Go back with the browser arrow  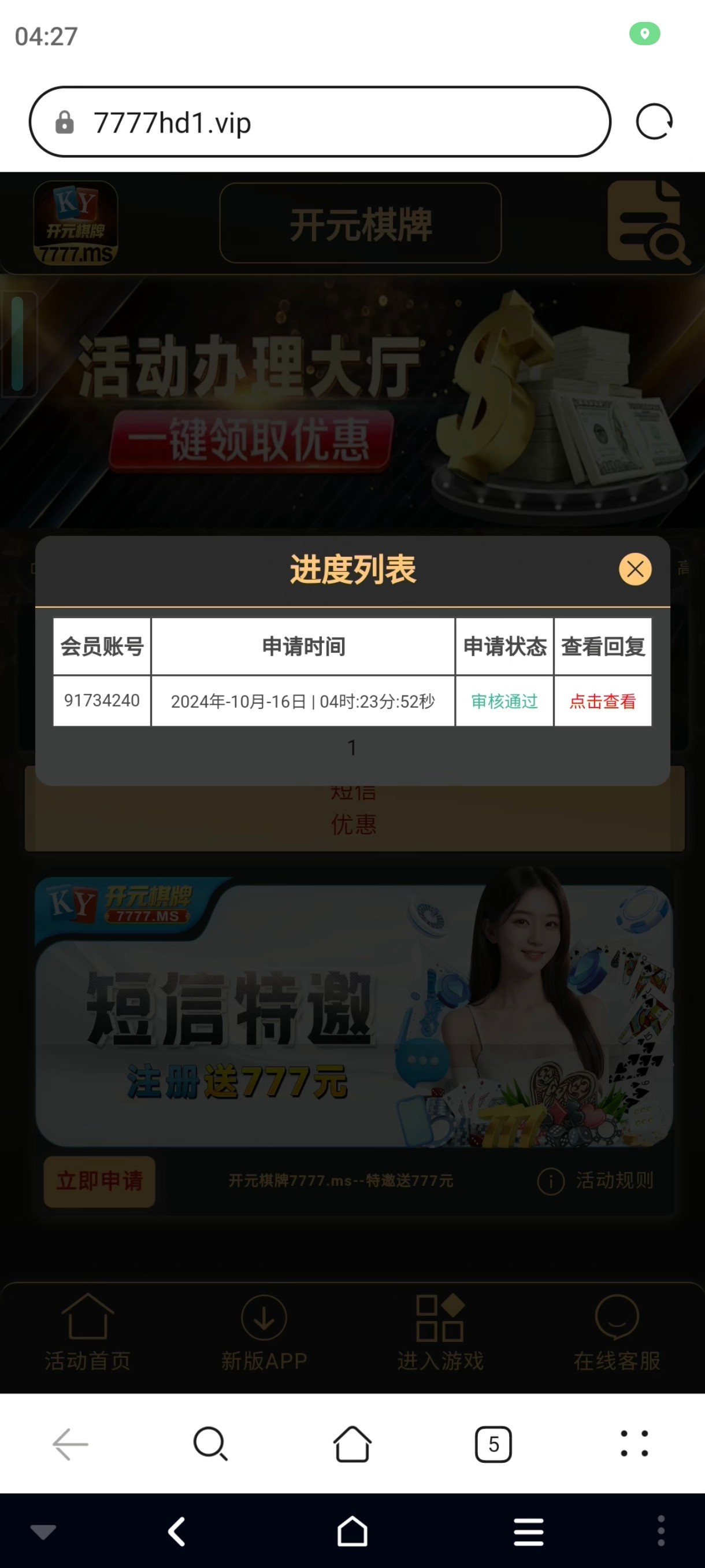[x=70, y=1443]
